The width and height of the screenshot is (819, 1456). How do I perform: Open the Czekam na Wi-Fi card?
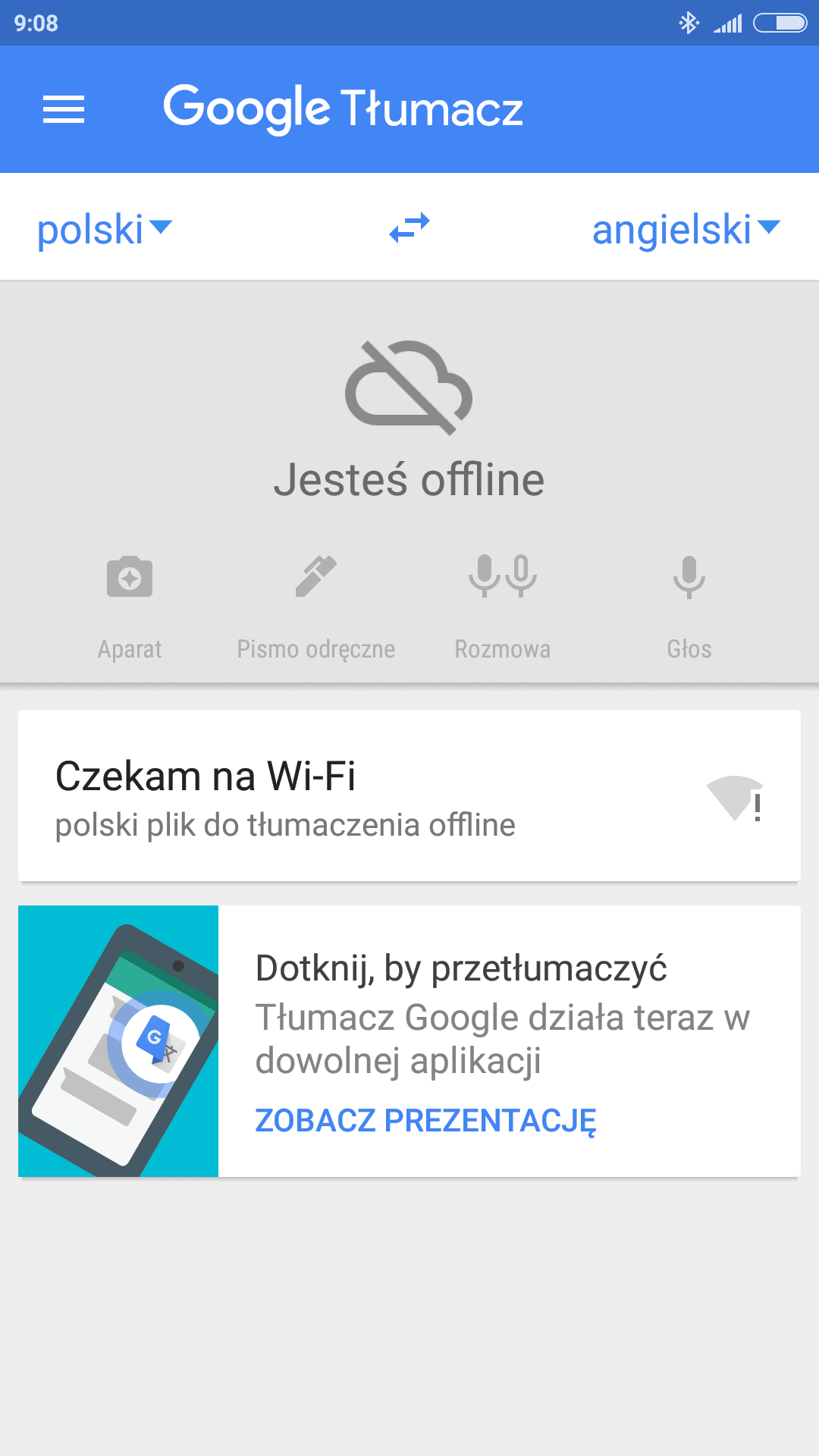[x=409, y=795]
